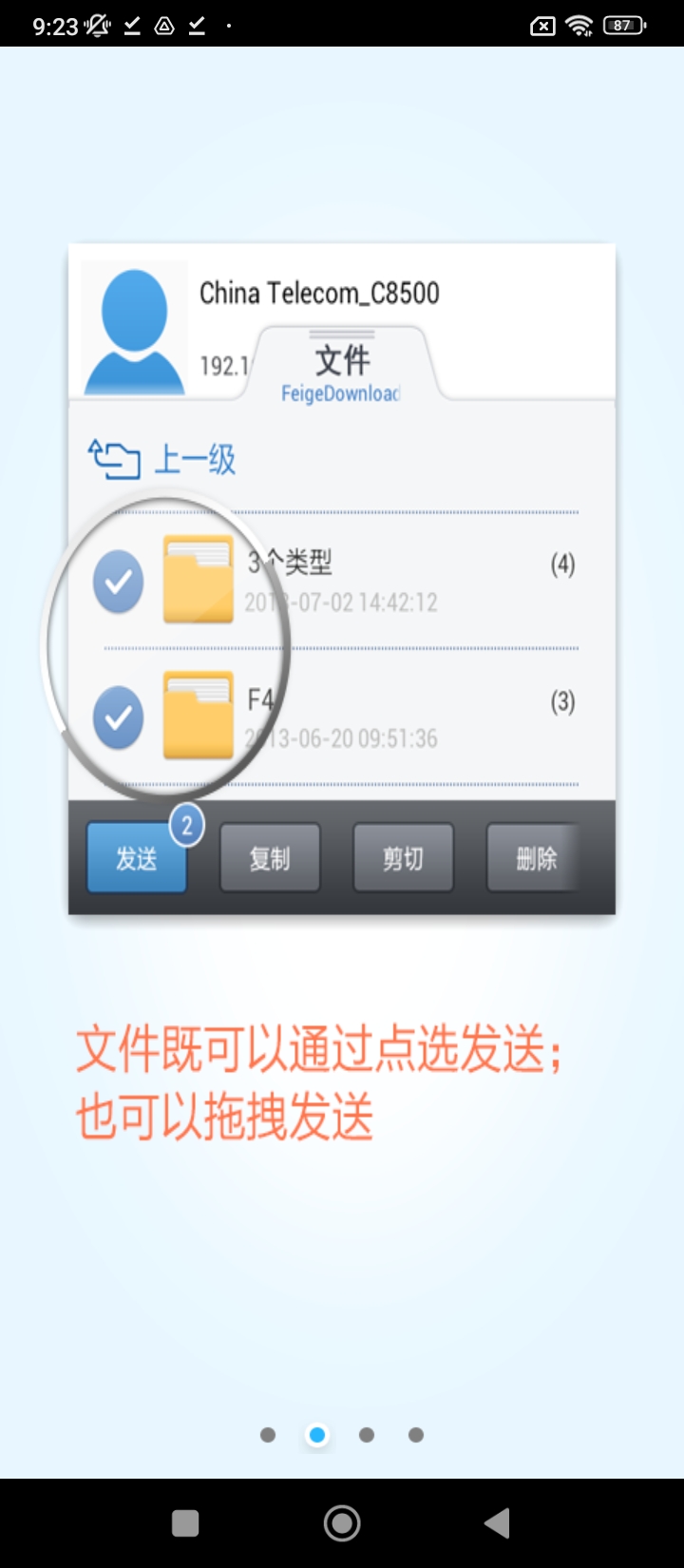Screen dimensions: 684x1568
Task: Jump to the first onboarding page dot
Action: tap(268, 1435)
